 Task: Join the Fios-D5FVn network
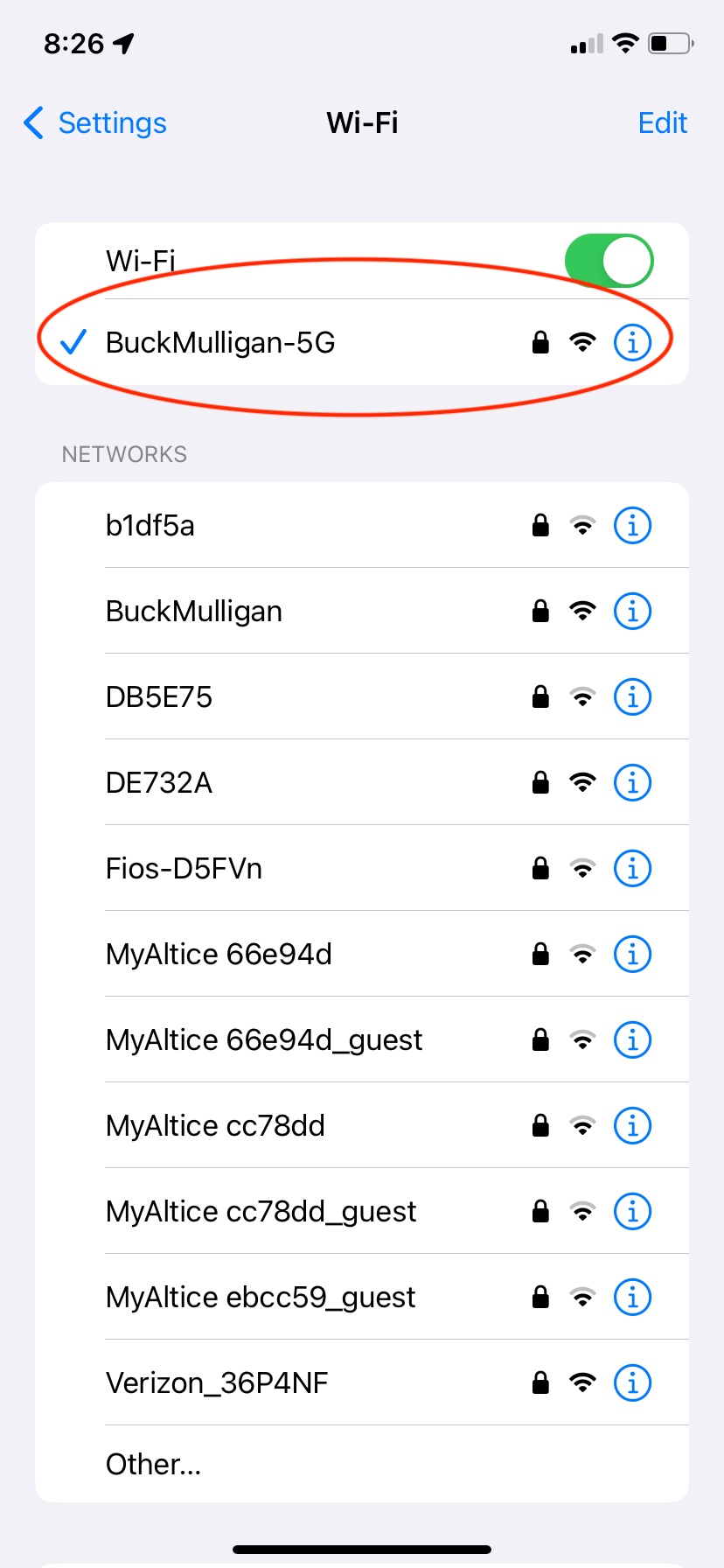[362, 868]
